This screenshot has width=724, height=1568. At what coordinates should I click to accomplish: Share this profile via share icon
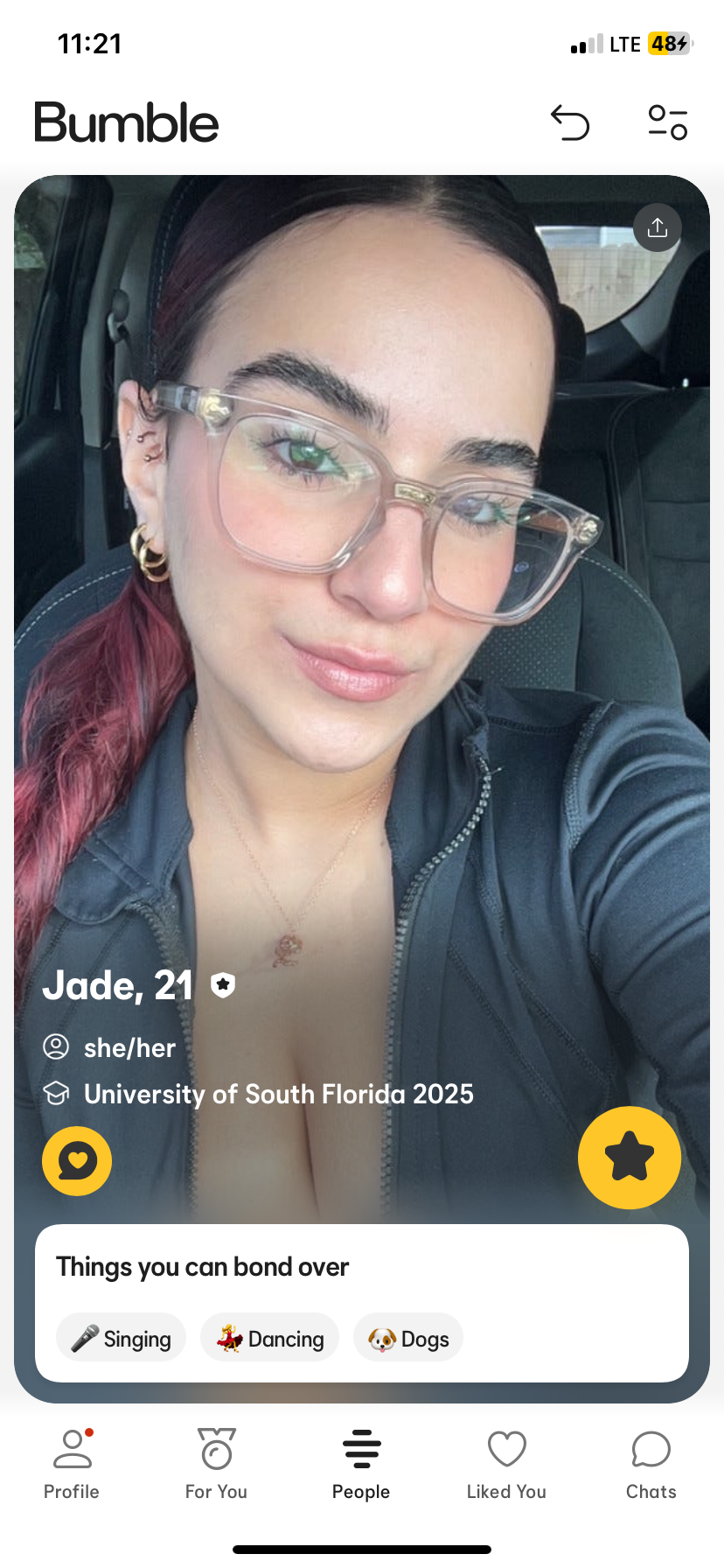[658, 227]
